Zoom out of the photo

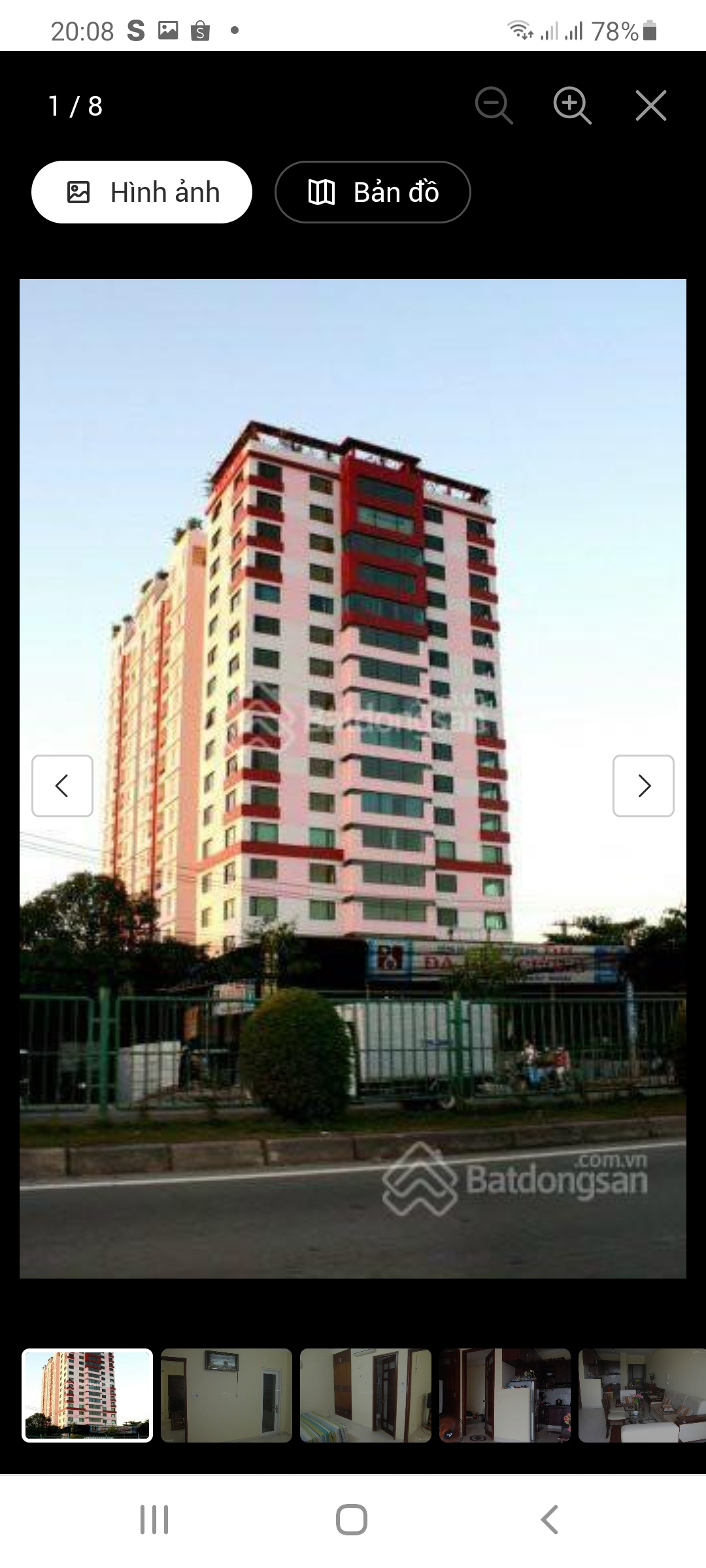click(494, 106)
